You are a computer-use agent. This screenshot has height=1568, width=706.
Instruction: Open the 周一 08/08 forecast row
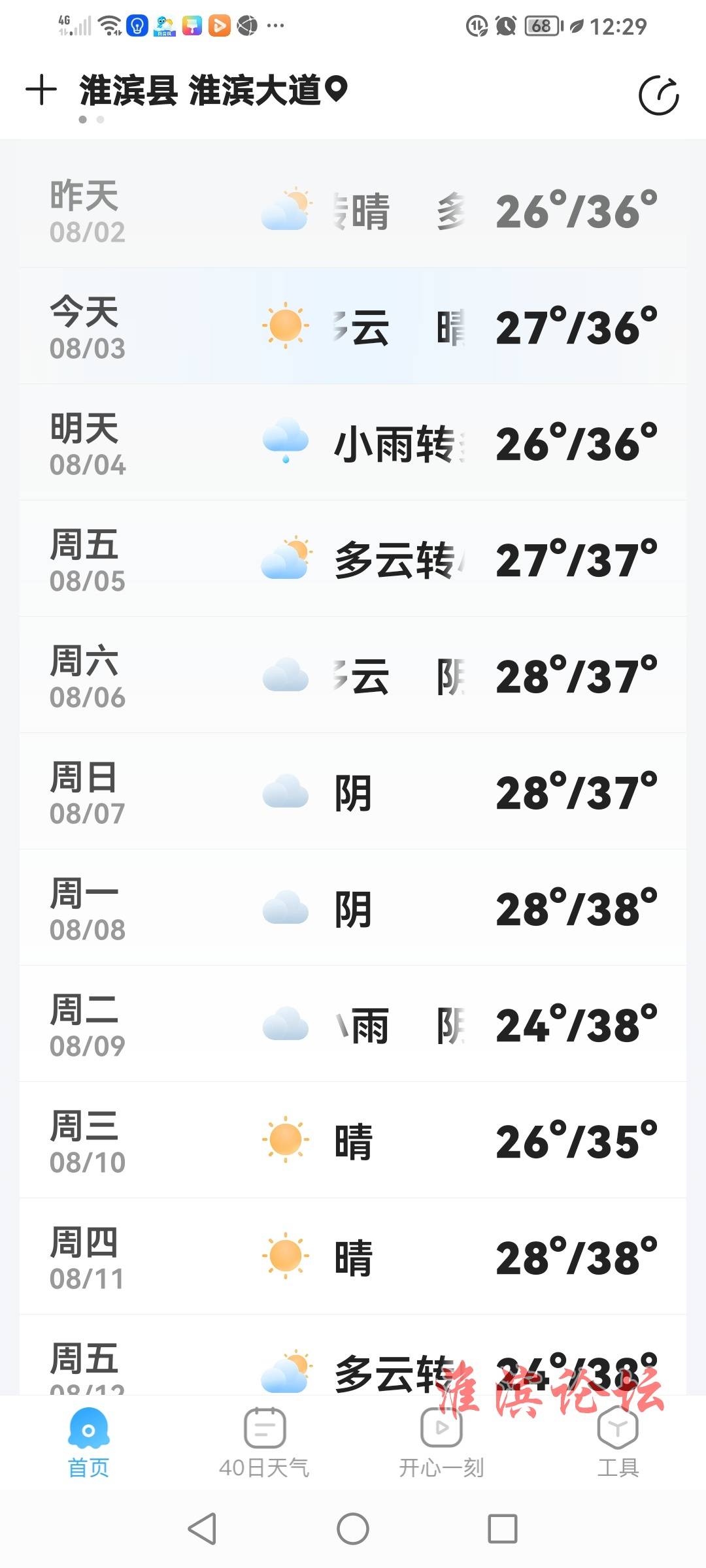pos(353,907)
